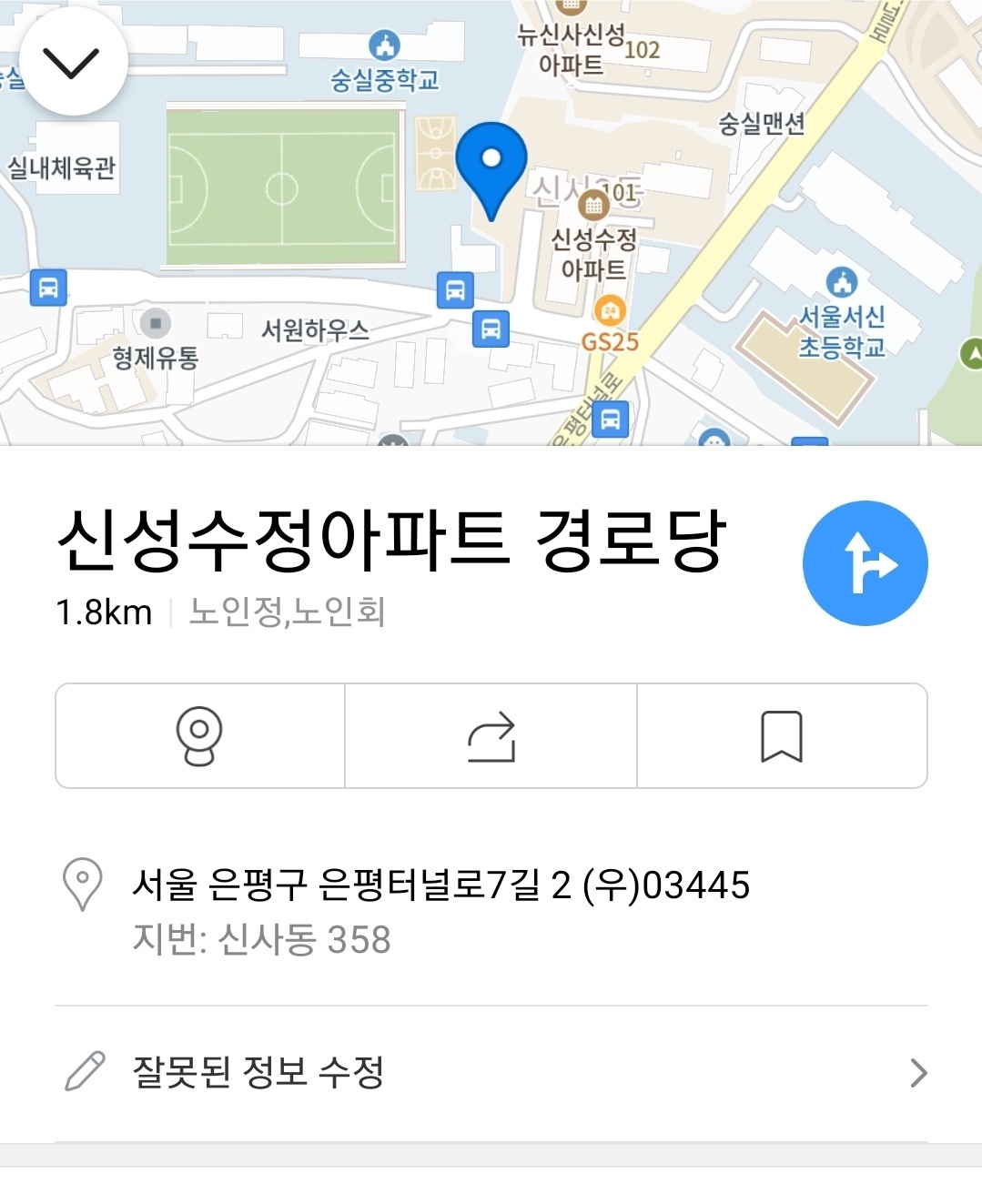Tap the bookmark icon to save place
This screenshot has width=982, height=1204.
pyautogui.click(x=783, y=735)
